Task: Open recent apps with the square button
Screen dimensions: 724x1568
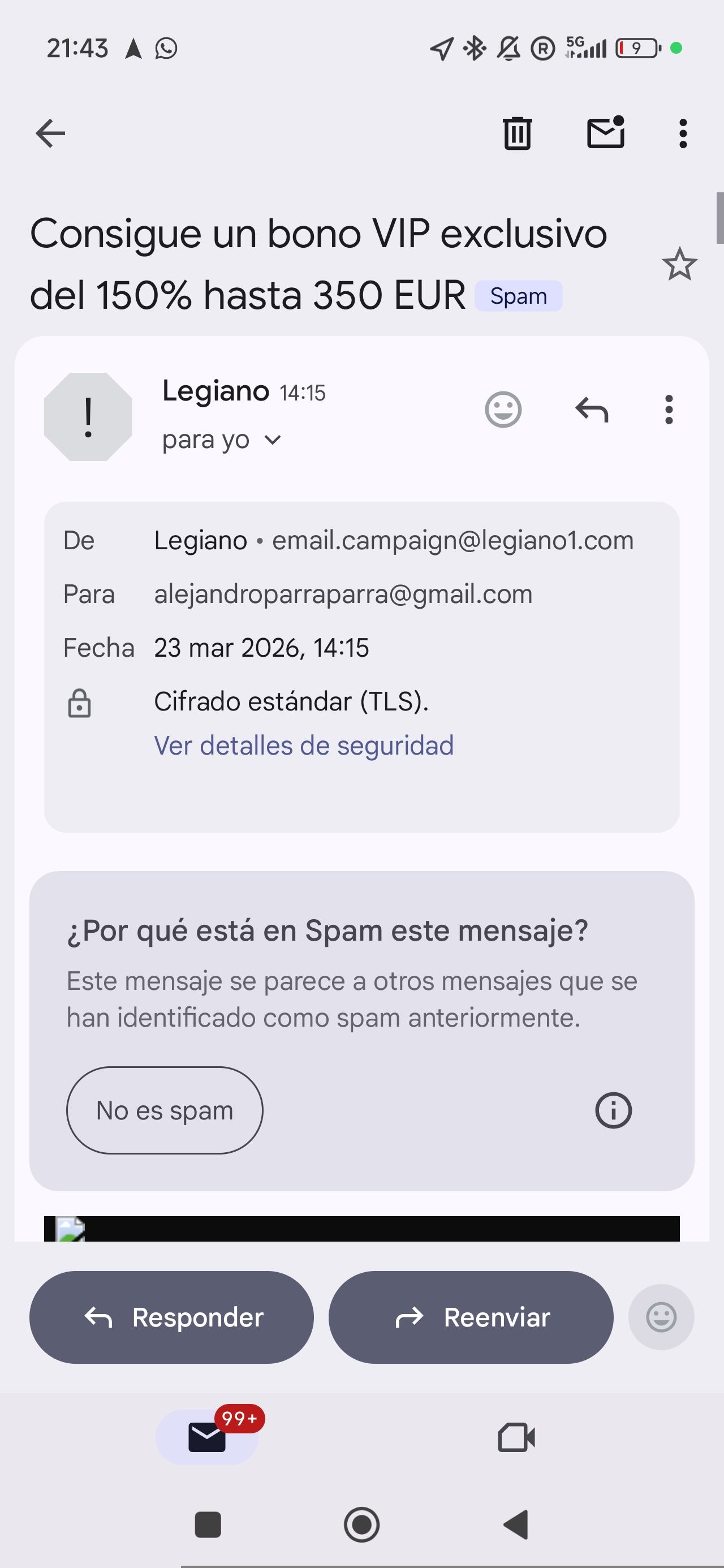Action: (208, 1525)
